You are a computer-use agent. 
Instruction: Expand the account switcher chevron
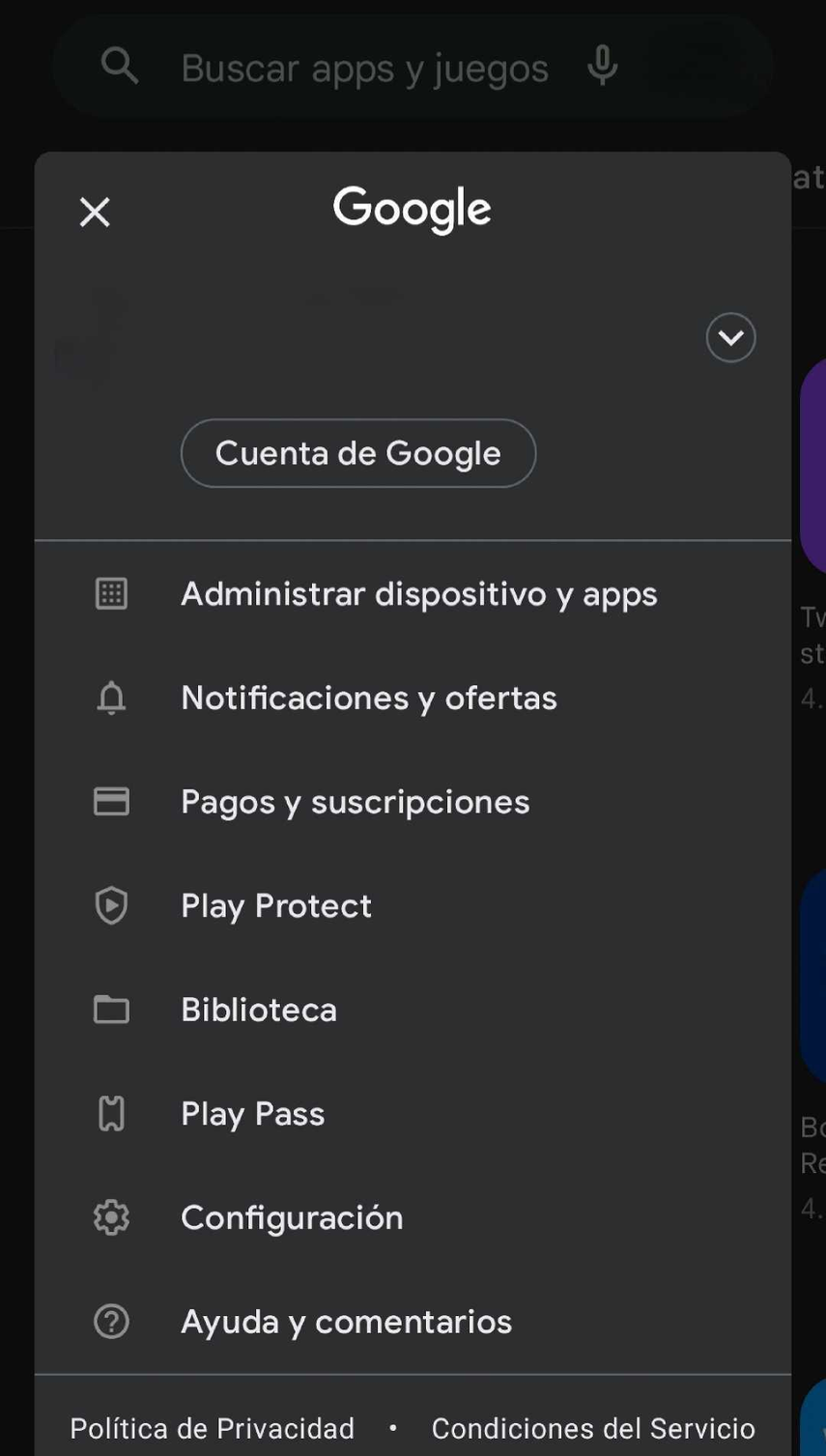pyautogui.click(x=730, y=337)
